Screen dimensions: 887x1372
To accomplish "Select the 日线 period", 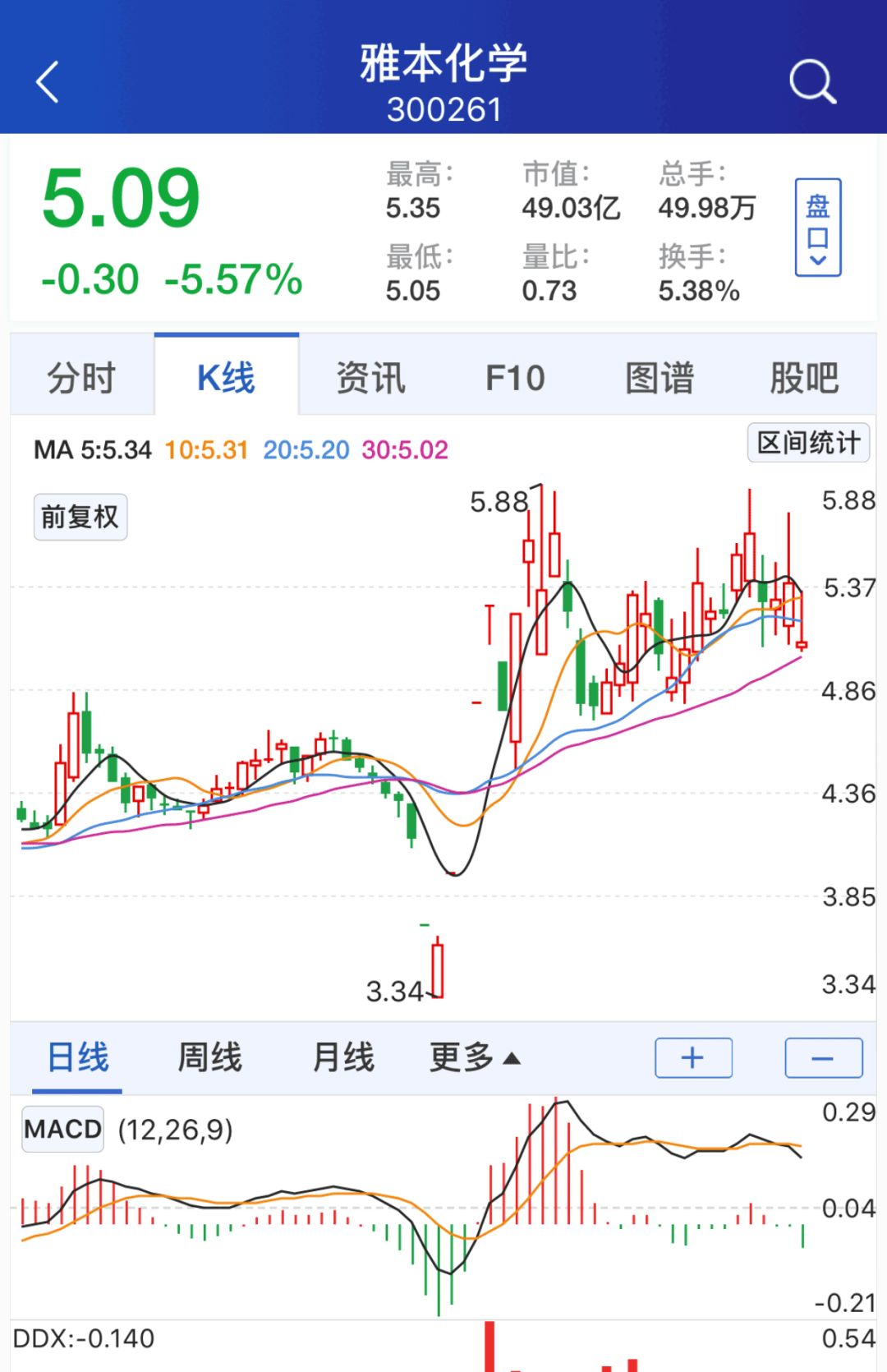I will (78, 1057).
